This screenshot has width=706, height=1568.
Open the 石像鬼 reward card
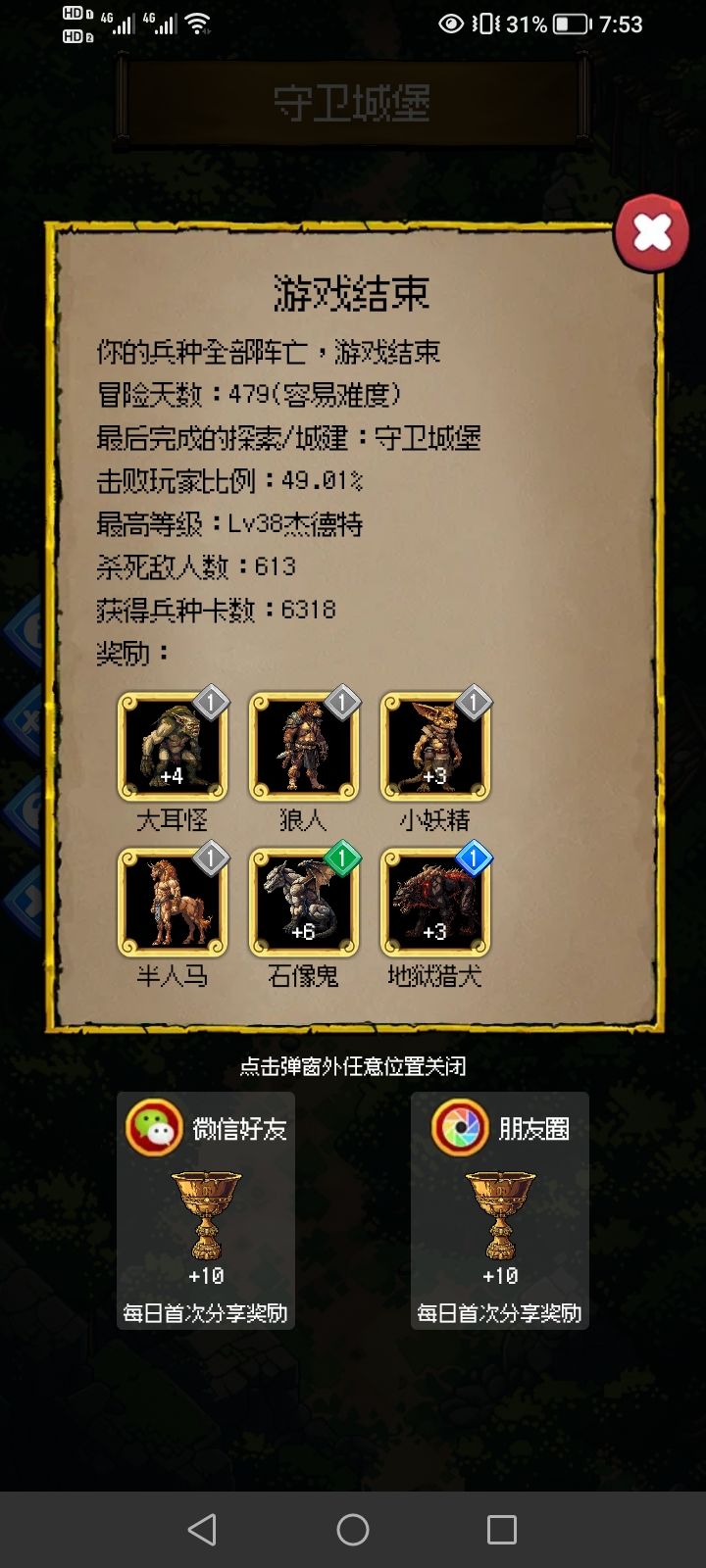click(x=304, y=903)
